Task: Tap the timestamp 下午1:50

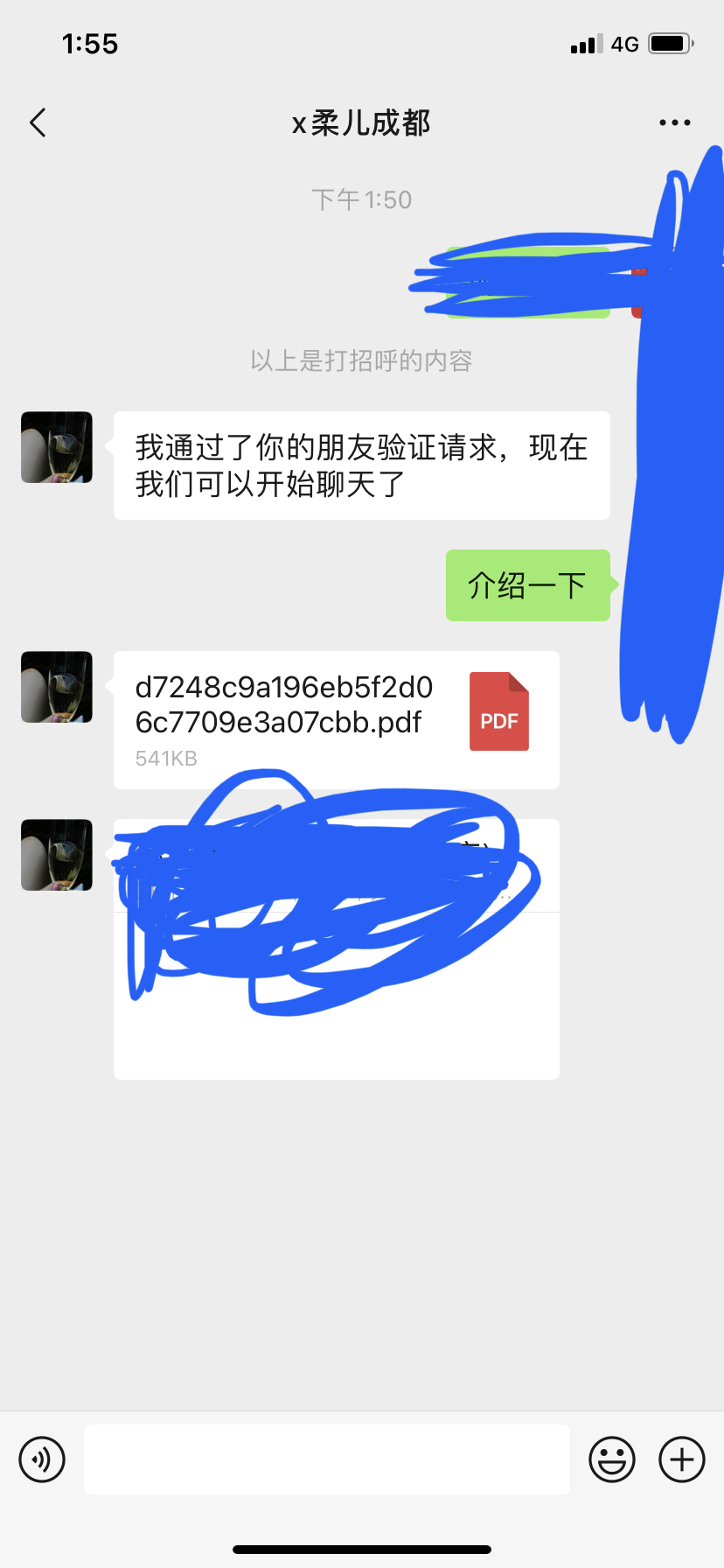Action: coord(362,199)
